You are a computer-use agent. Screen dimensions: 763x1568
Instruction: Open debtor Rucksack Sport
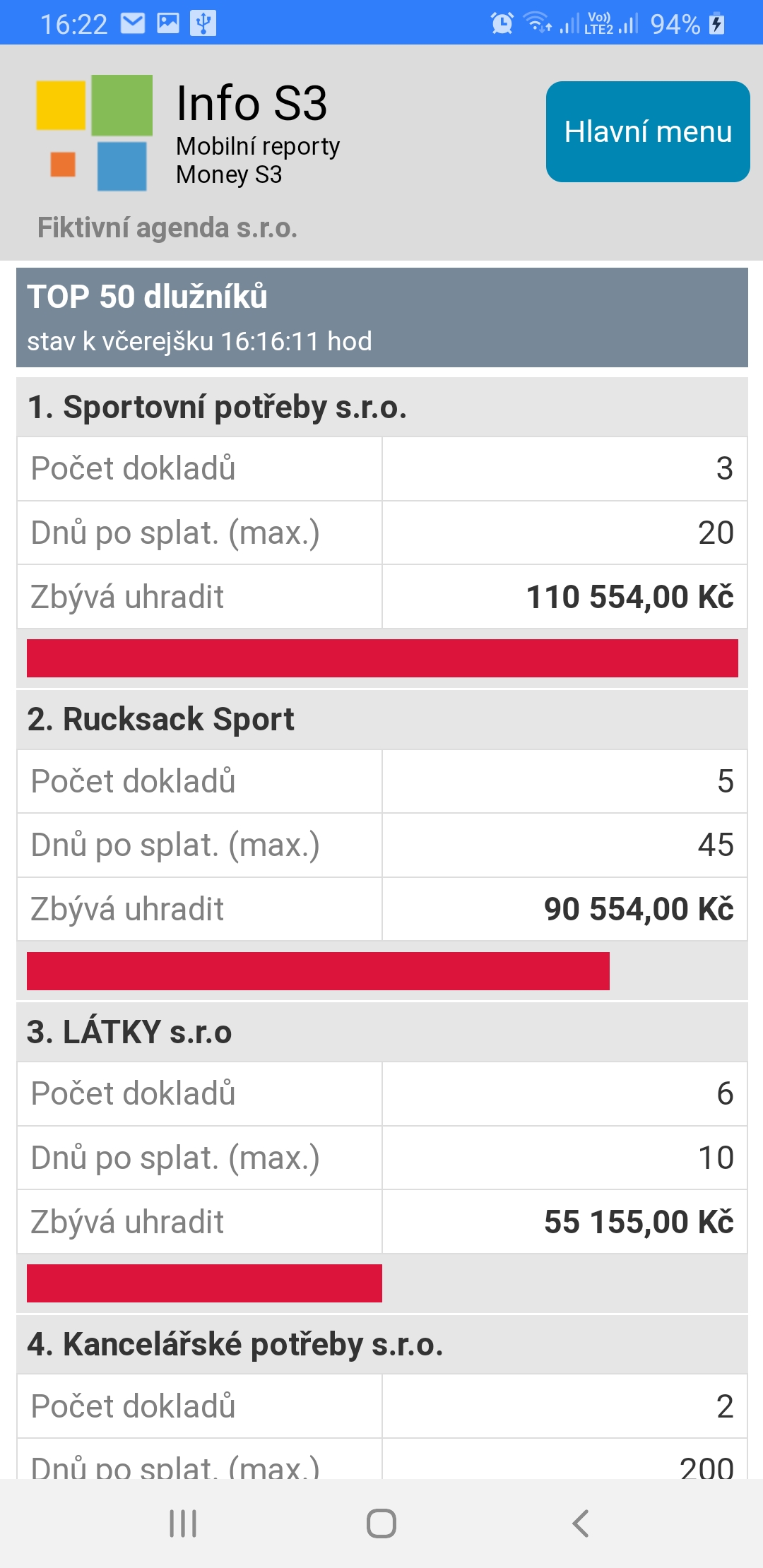(x=381, y=720)
